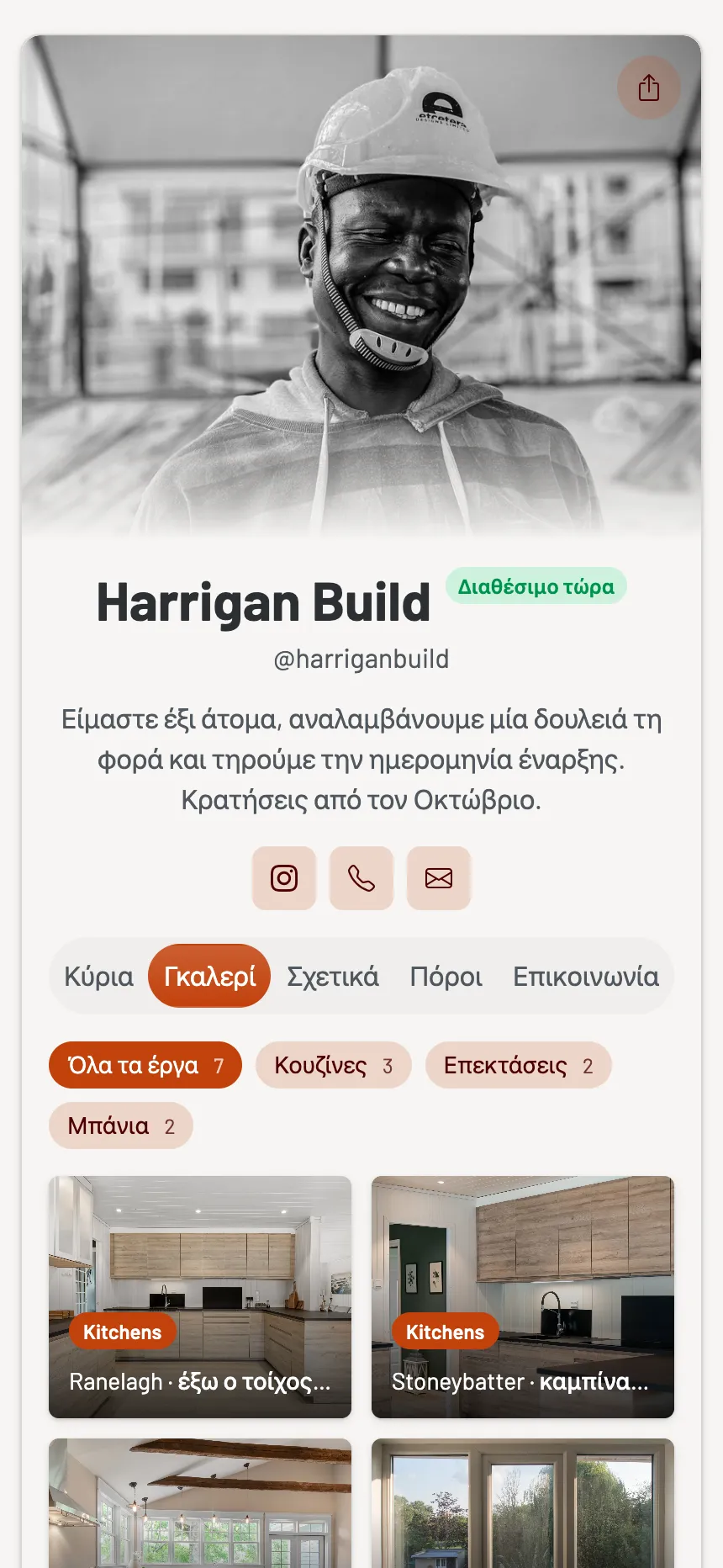The image size is (723, 1568).
Task: Open the Πόροι tab
Action: tap(446, 976)
